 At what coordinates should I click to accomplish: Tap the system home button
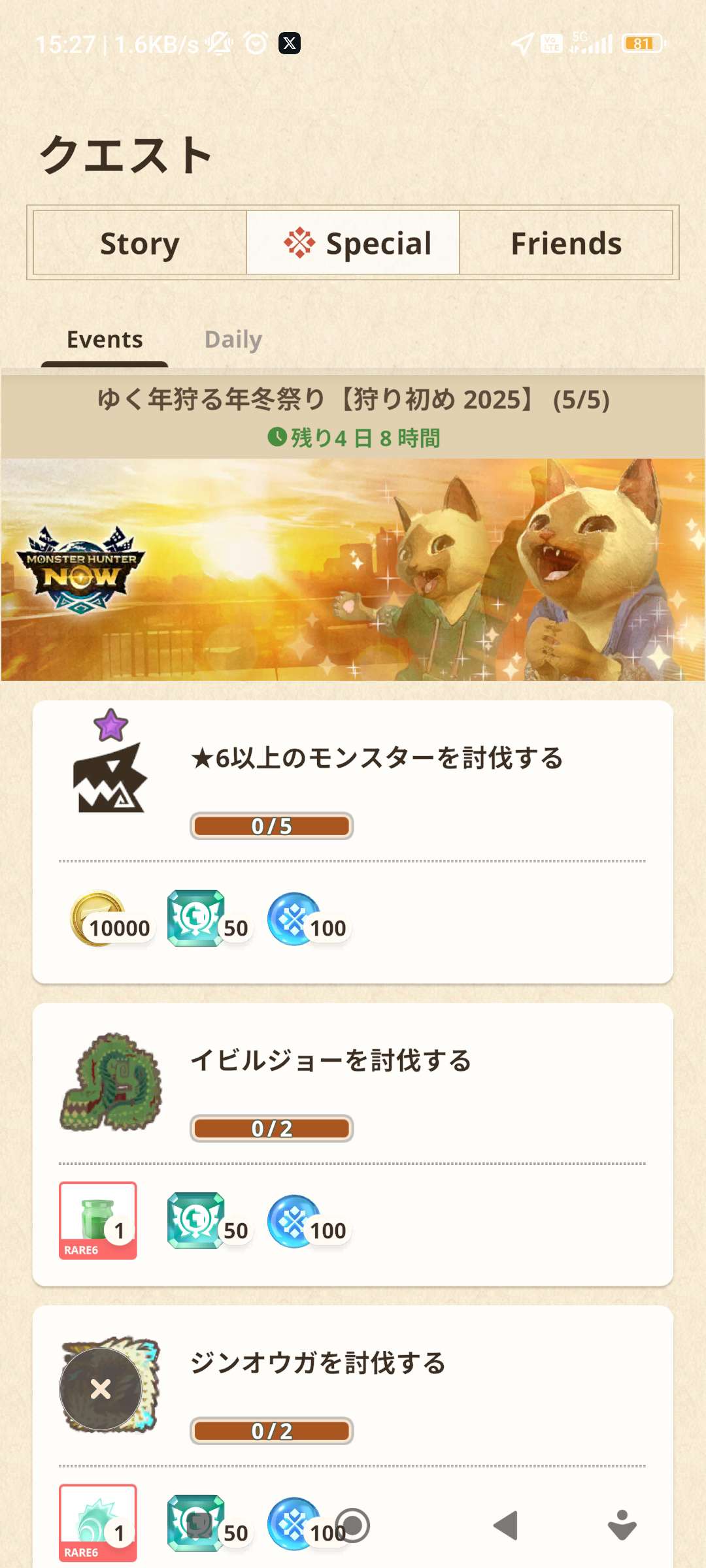point(353,1526)
